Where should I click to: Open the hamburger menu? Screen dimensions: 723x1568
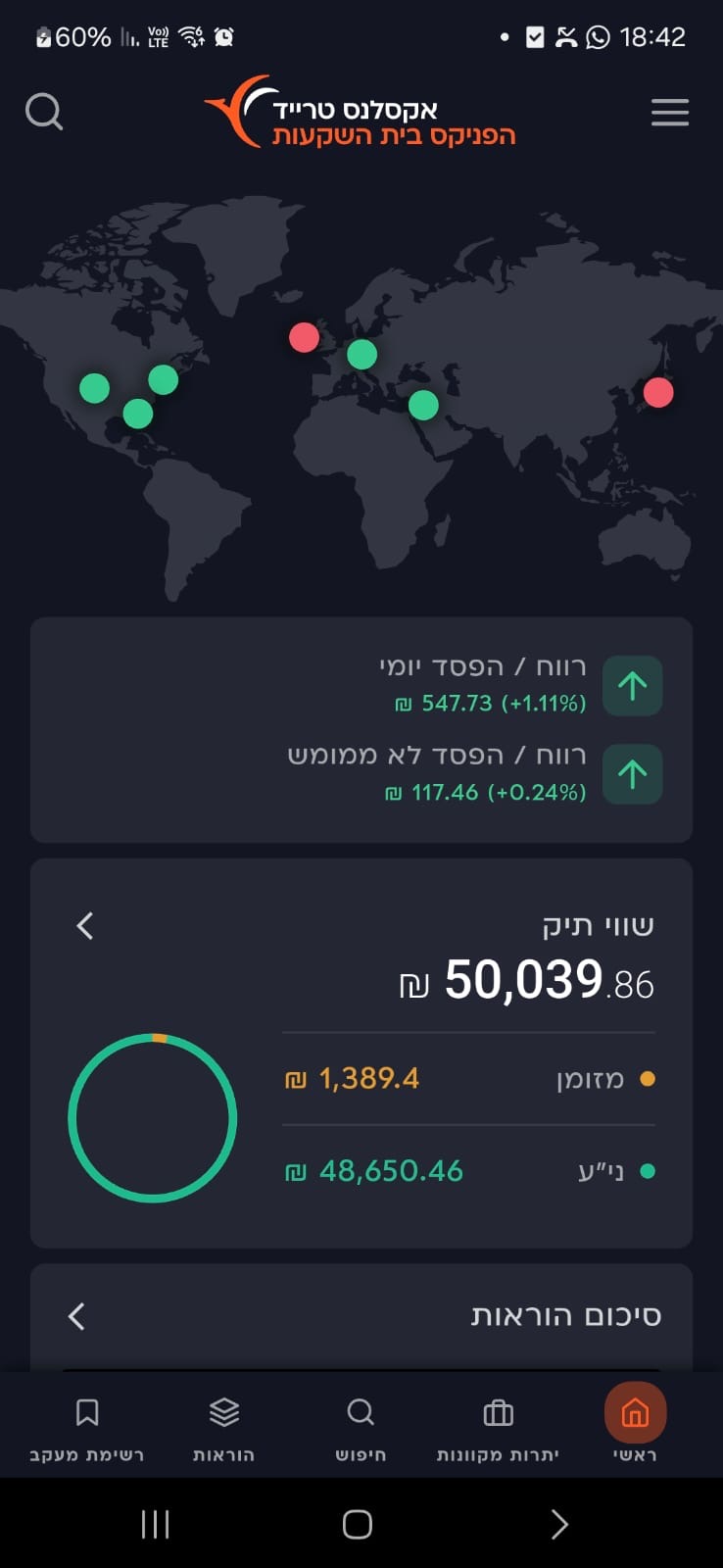pos(670,113)
